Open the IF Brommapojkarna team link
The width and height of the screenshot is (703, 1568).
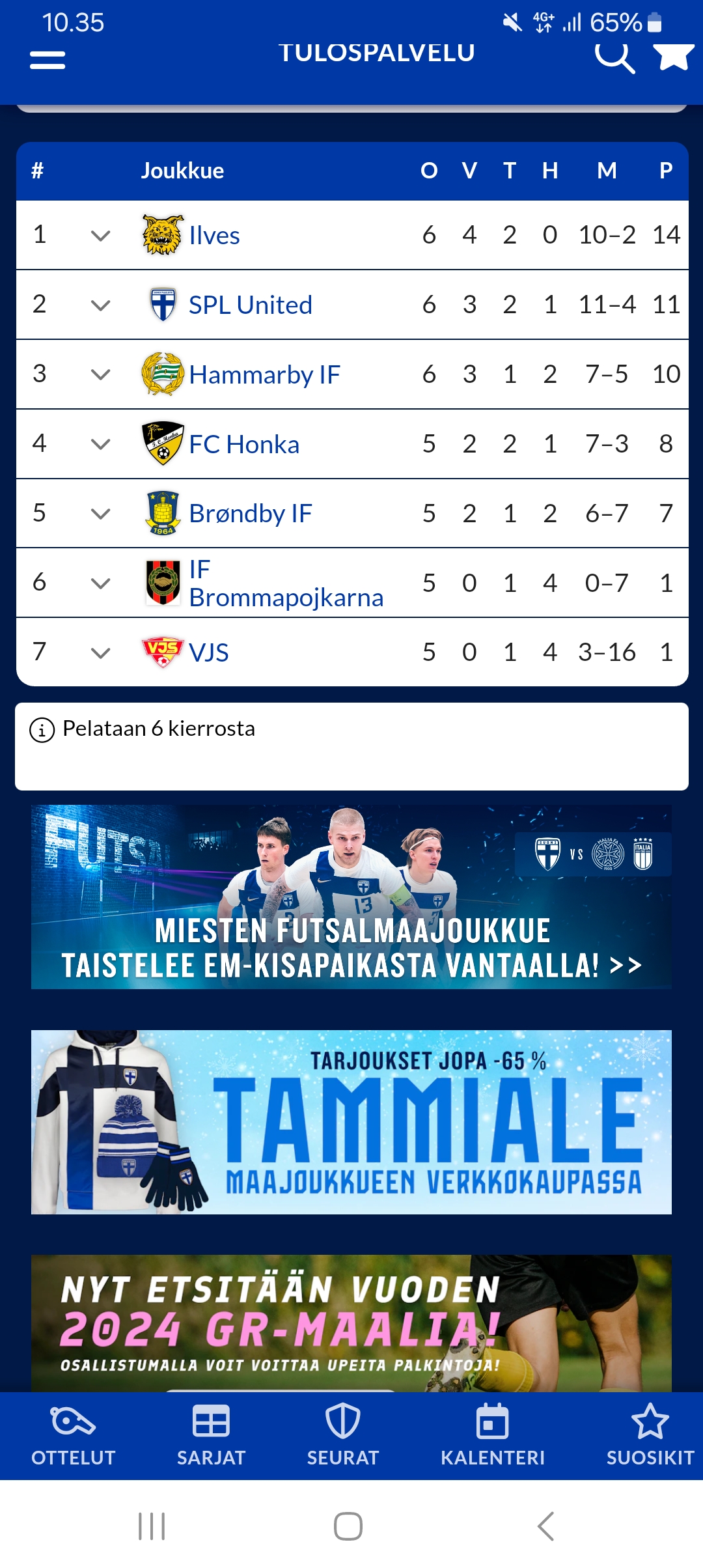coord(286,583)
